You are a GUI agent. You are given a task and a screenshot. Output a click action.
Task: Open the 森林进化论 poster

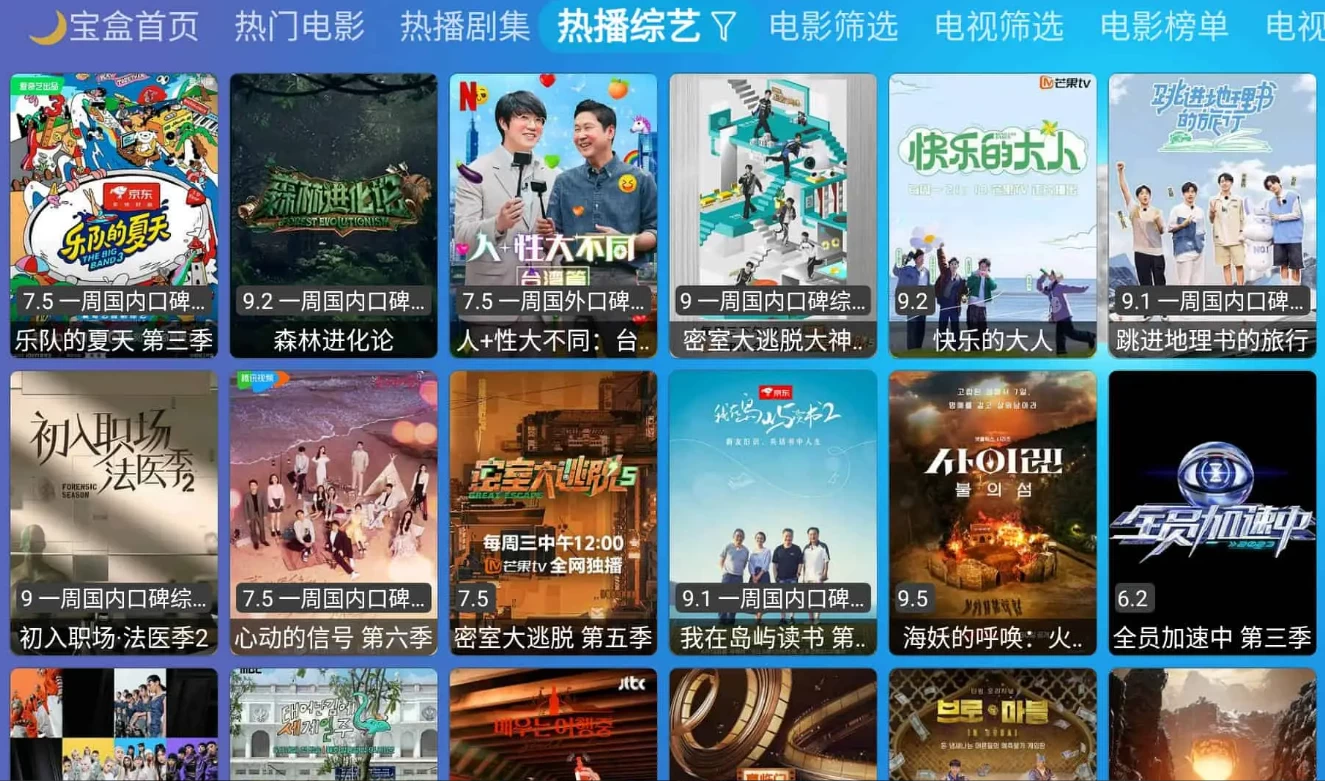click(333, 215)
